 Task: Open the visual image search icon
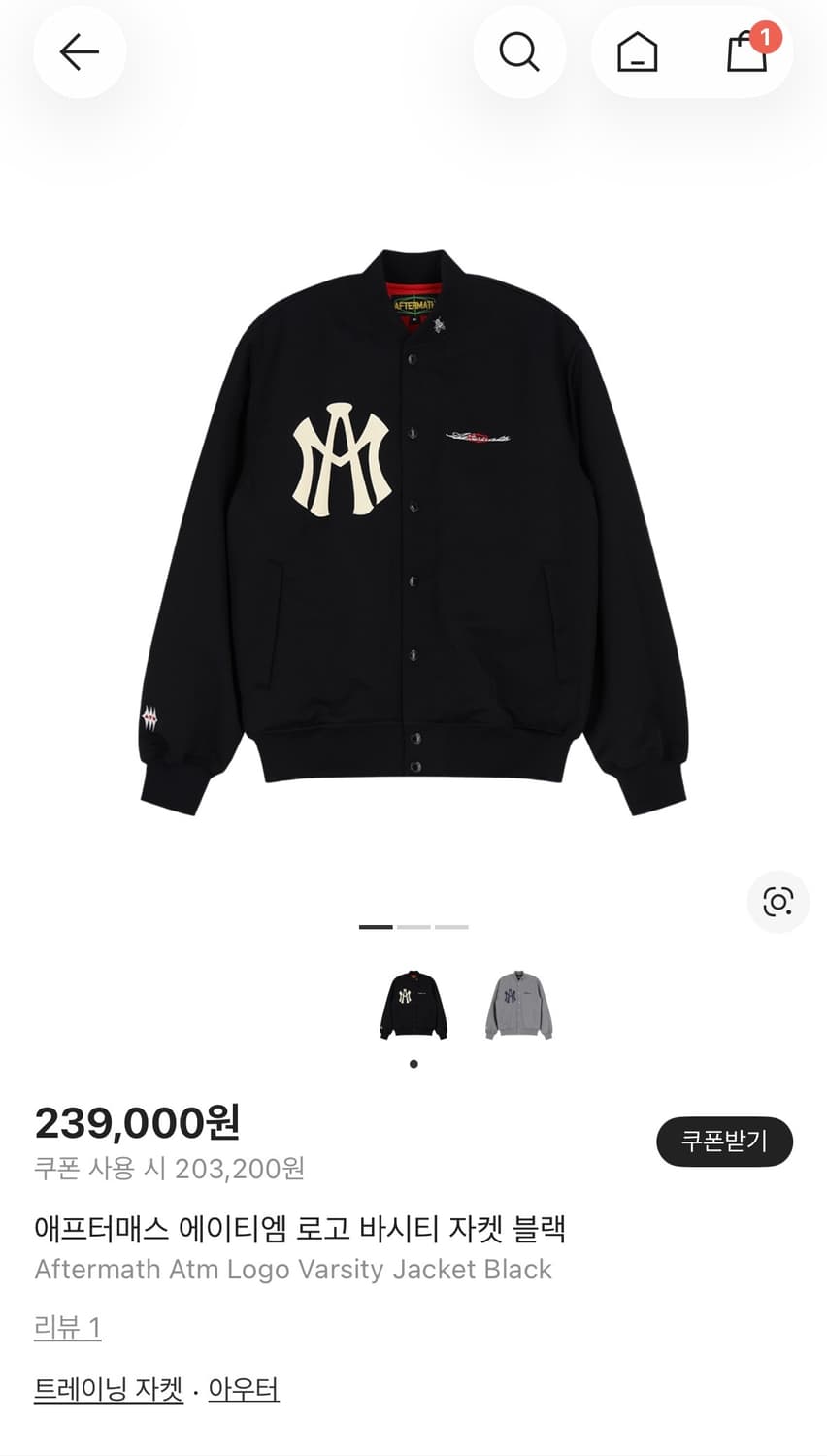tap(777, 902)
